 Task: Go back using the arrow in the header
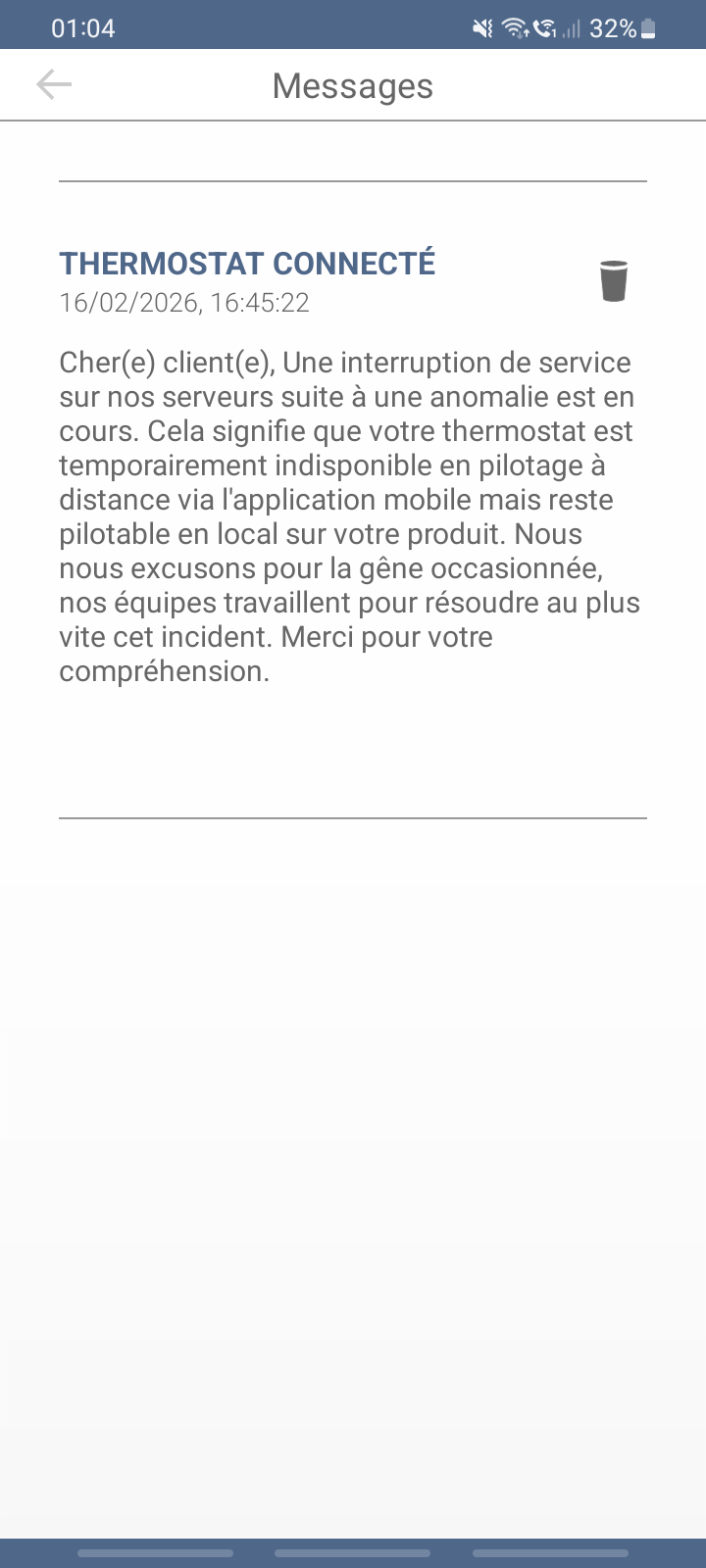[x=54, y=85]
